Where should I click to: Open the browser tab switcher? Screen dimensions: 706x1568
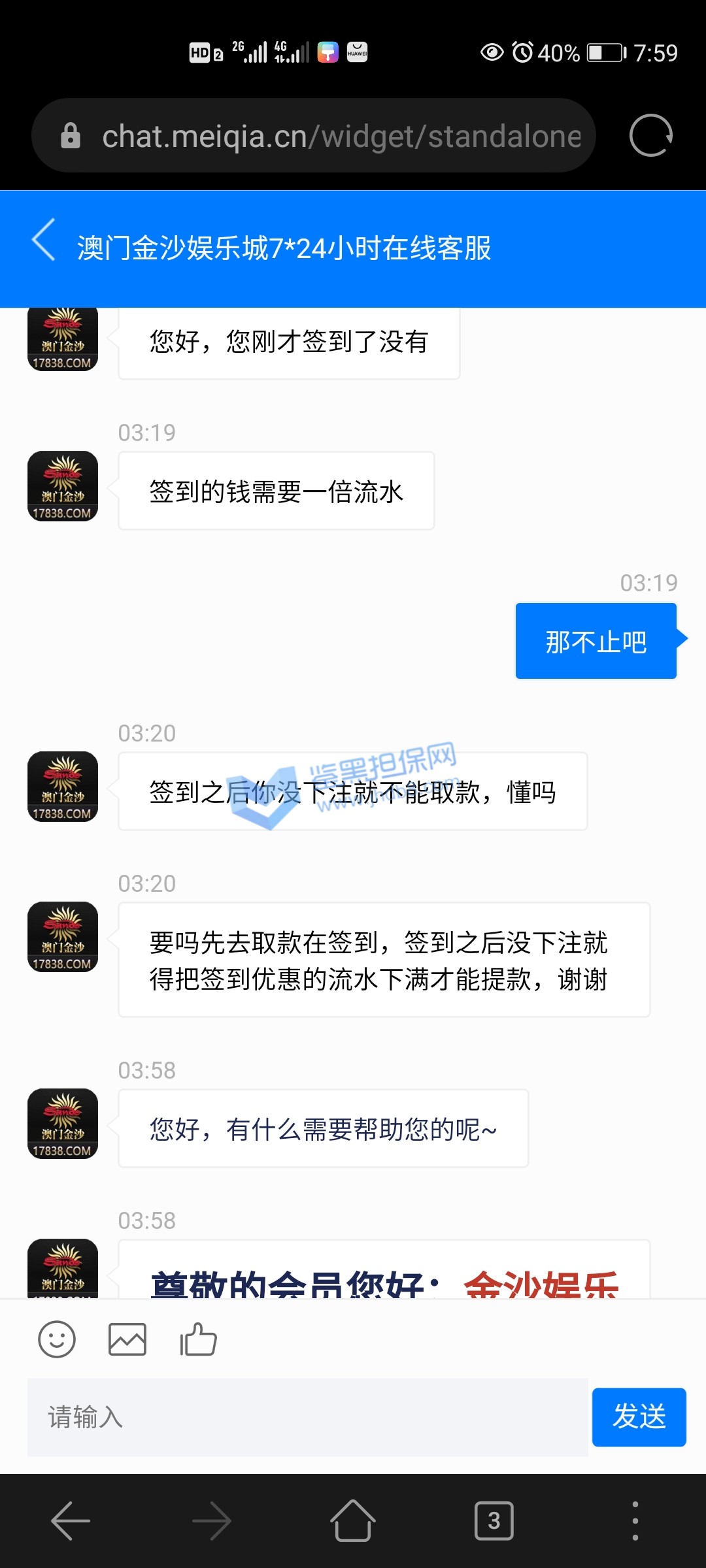(x=494, y=1520)
